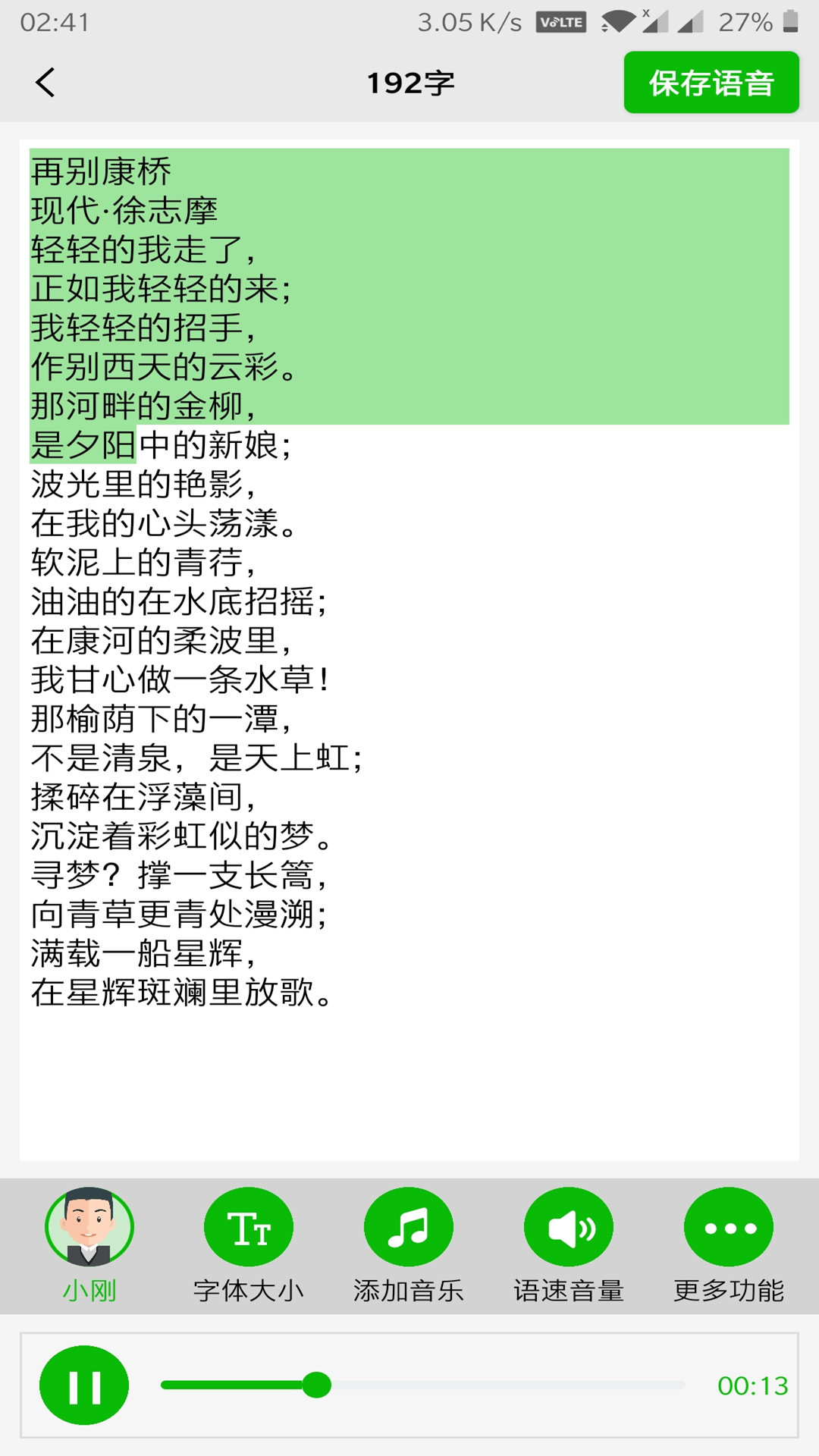The image size is (819, 1456).
Task: Go back using the top-left arrow
Action: pos(45,83)
